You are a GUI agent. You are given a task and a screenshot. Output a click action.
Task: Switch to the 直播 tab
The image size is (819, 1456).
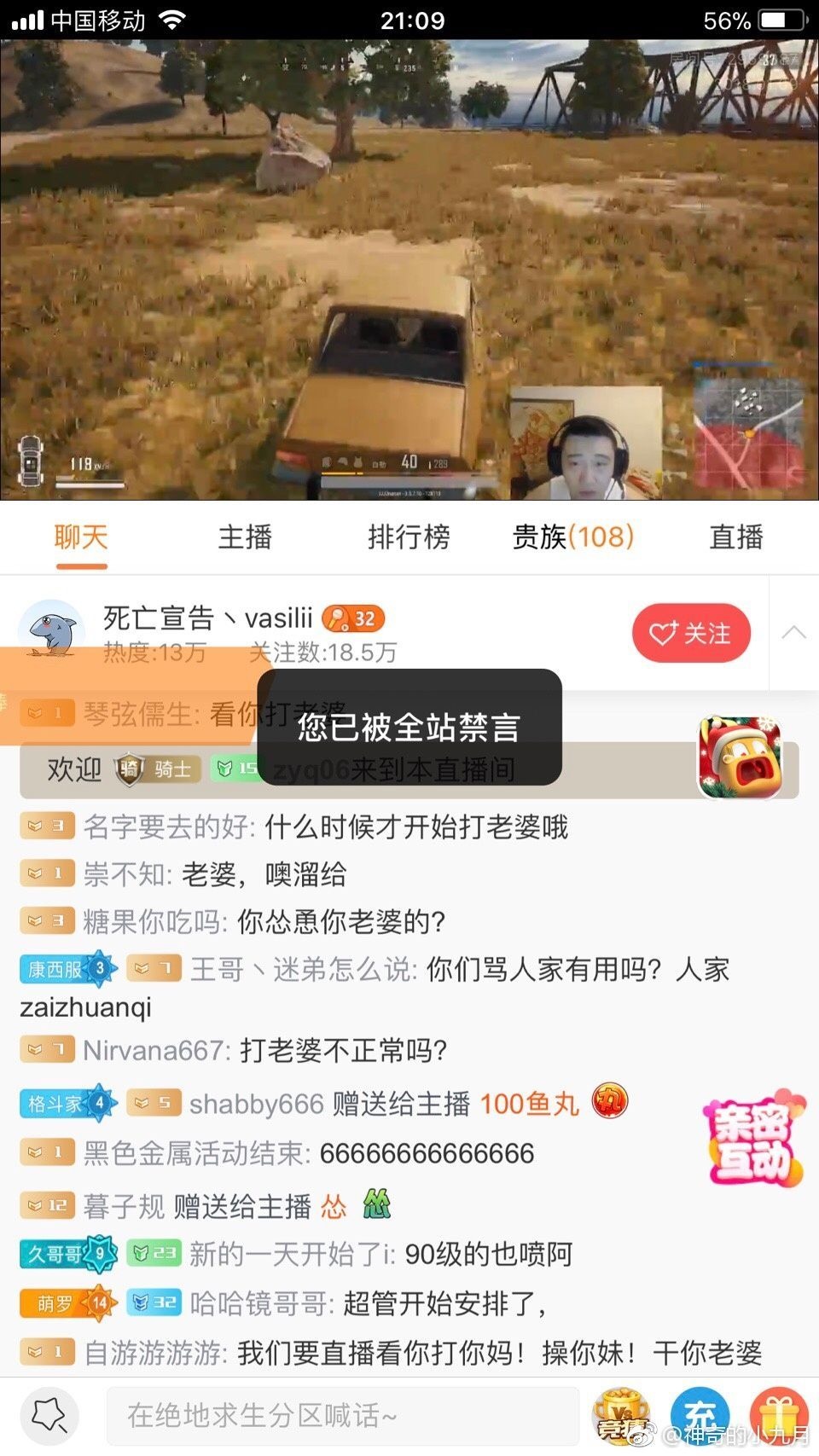[736, 537]
